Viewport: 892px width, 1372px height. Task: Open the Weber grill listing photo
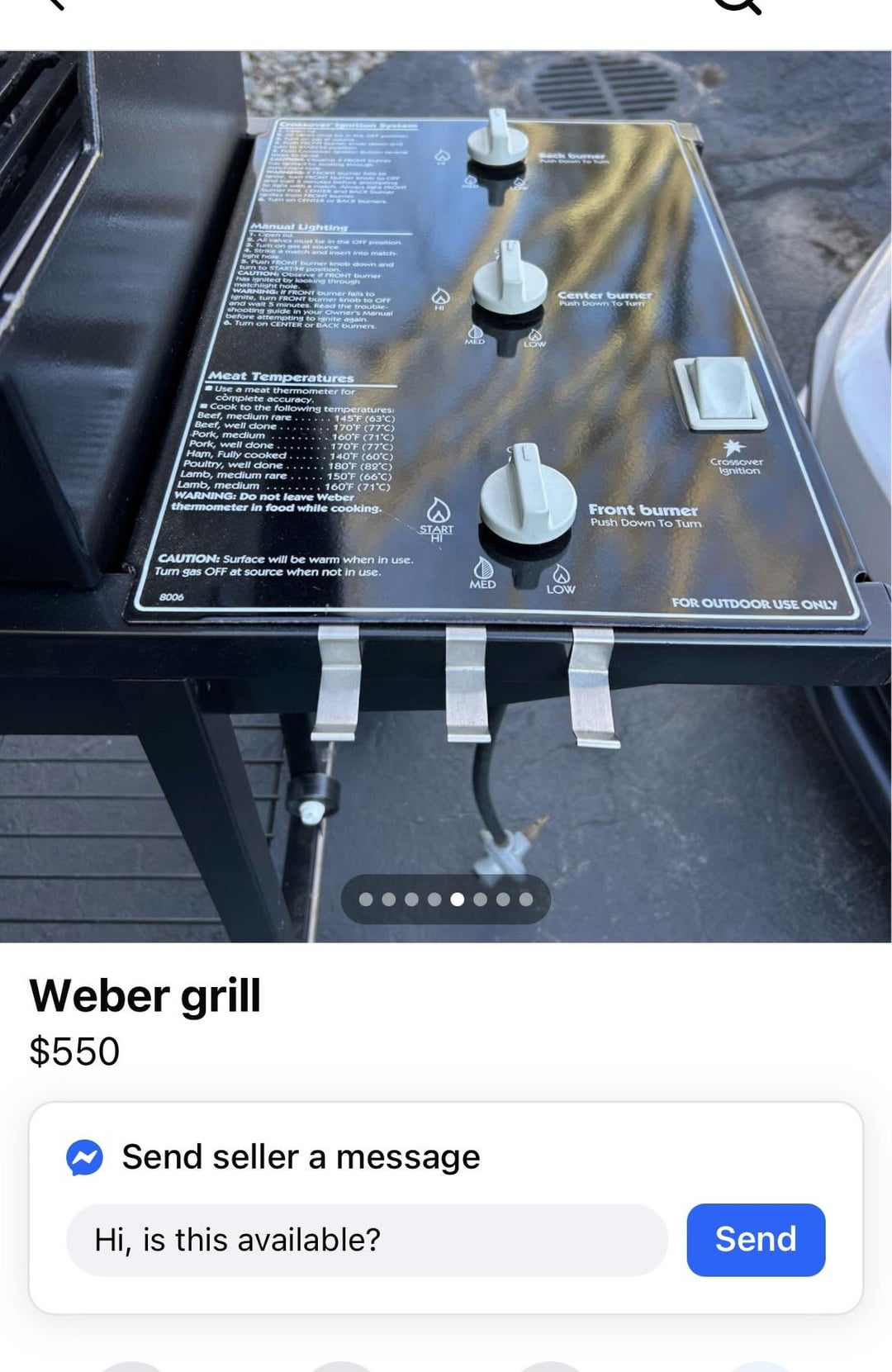point(446,496)
